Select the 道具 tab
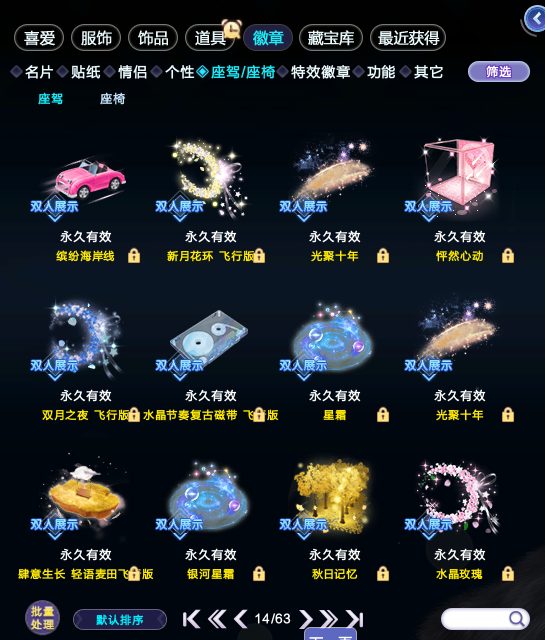The width and height of the screenshot is (545, 640). [x=210, y=38]
